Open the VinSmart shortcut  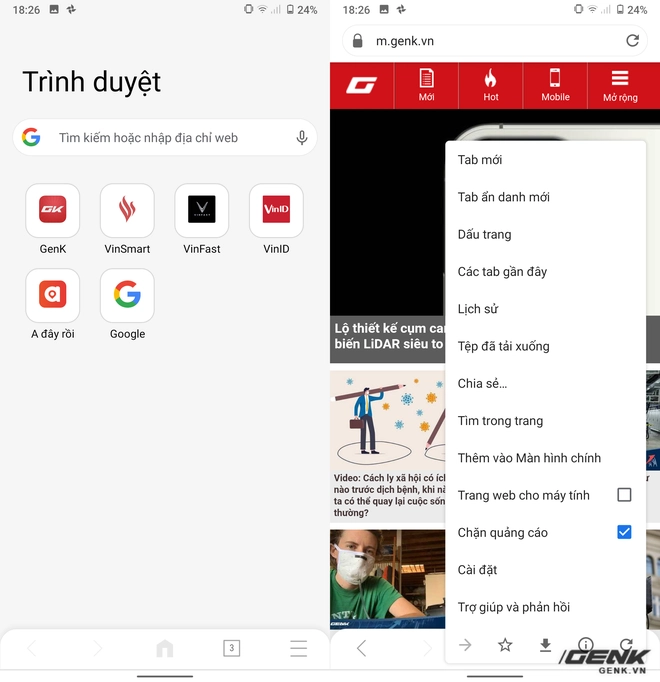tap(127, 211)
